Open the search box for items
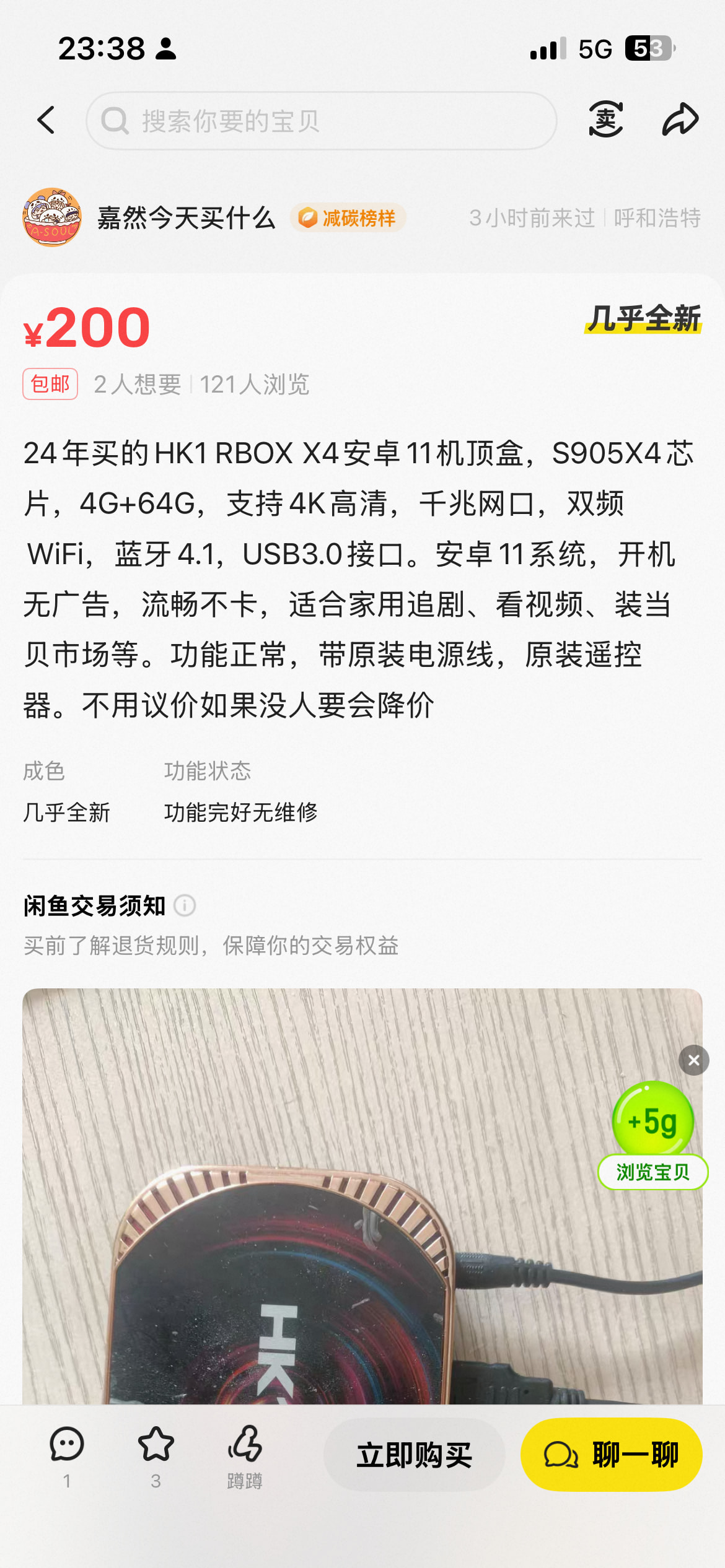The image size is (725, 1568). pos(321,121)
